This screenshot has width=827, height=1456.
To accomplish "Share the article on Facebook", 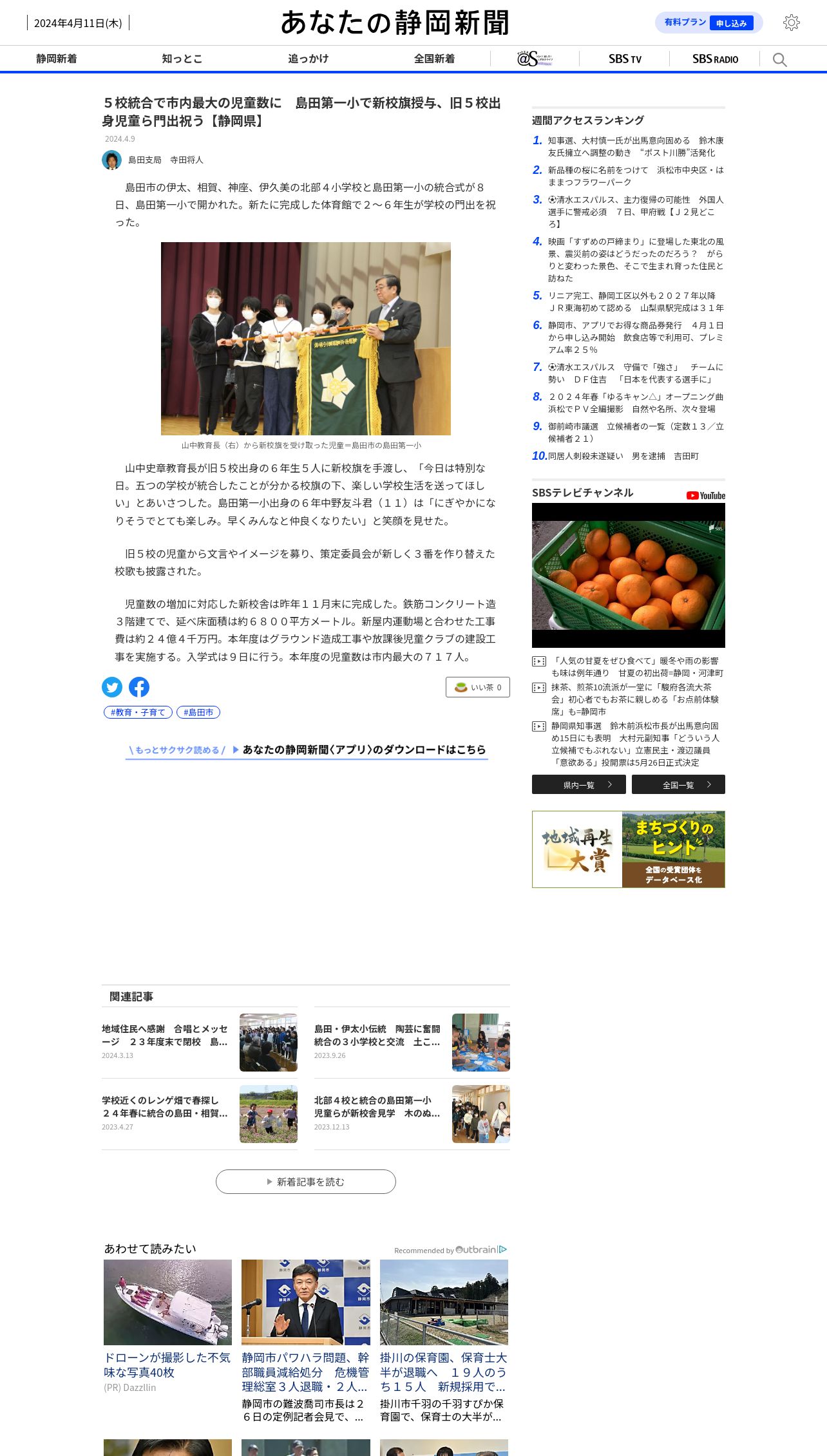I will (x=139, y=687).
